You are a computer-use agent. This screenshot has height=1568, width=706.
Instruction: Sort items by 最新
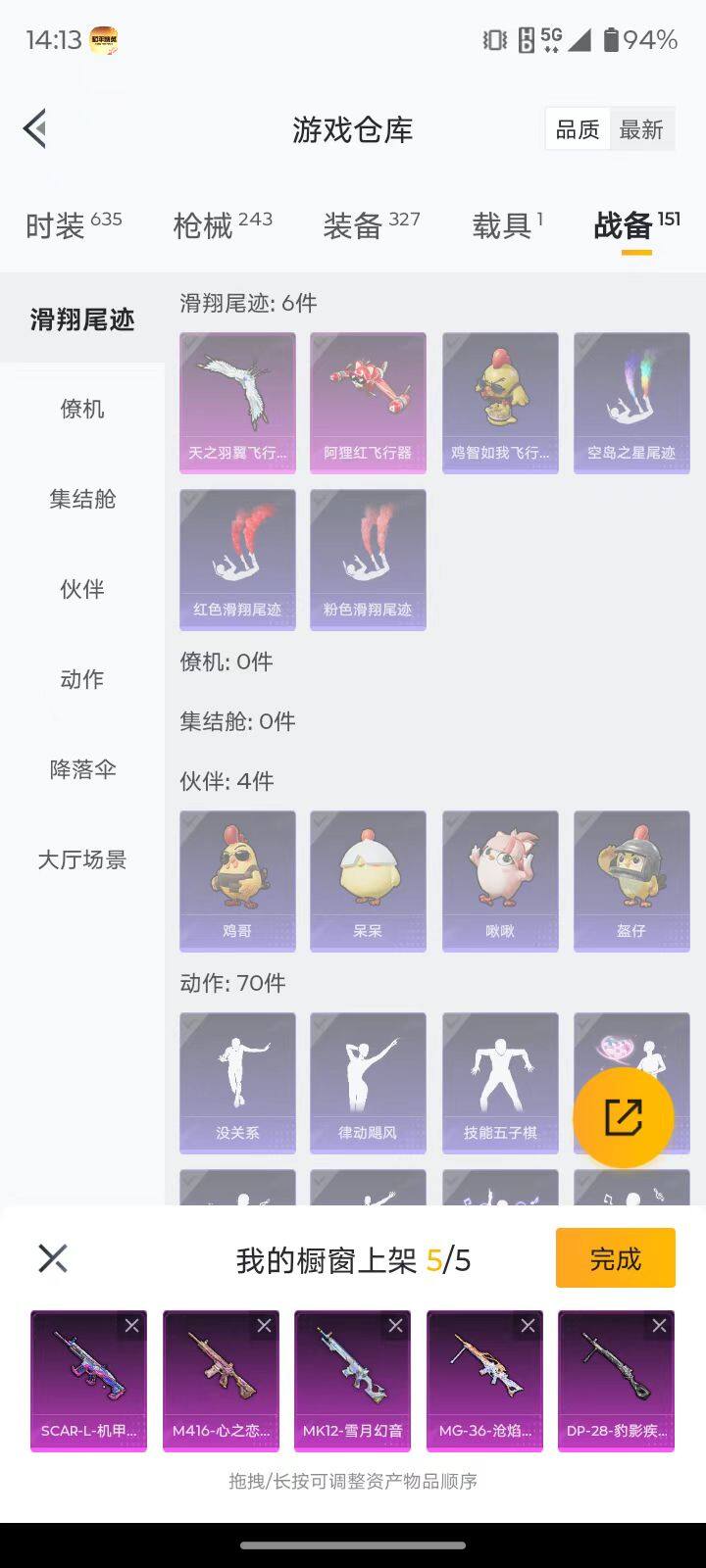tap(642, 128)
